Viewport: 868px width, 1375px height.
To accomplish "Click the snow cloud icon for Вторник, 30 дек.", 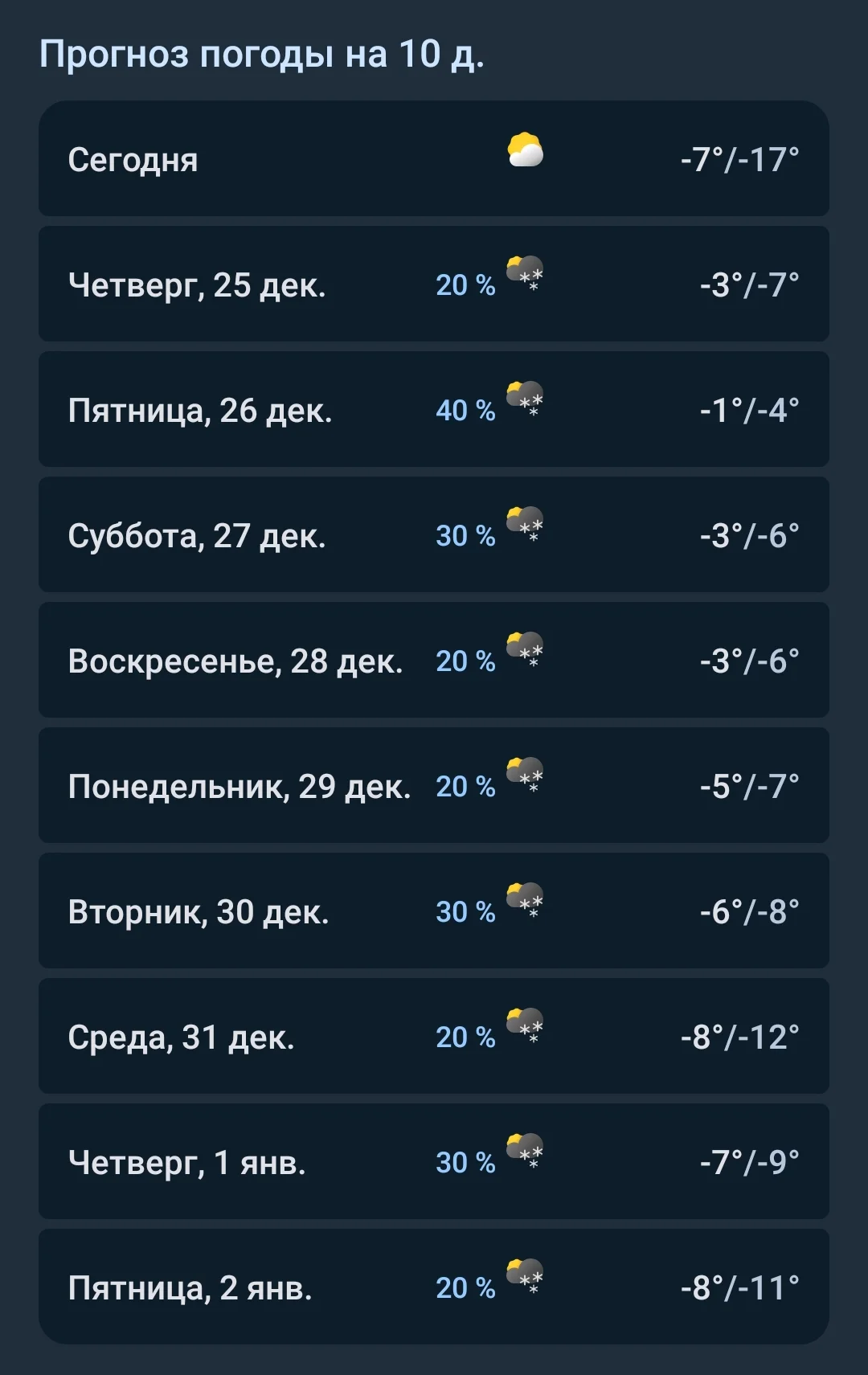I will [x=523, y=900].
